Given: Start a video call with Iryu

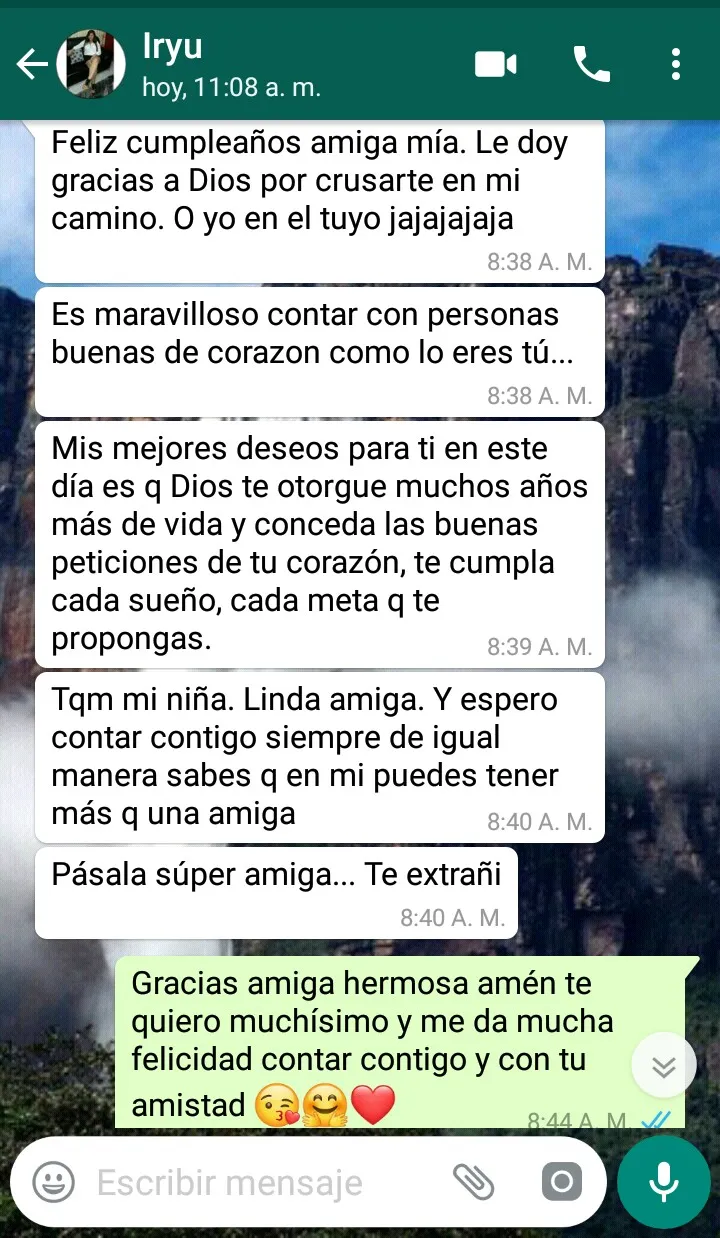Looking at the screenshot, I should coord(495,65).
